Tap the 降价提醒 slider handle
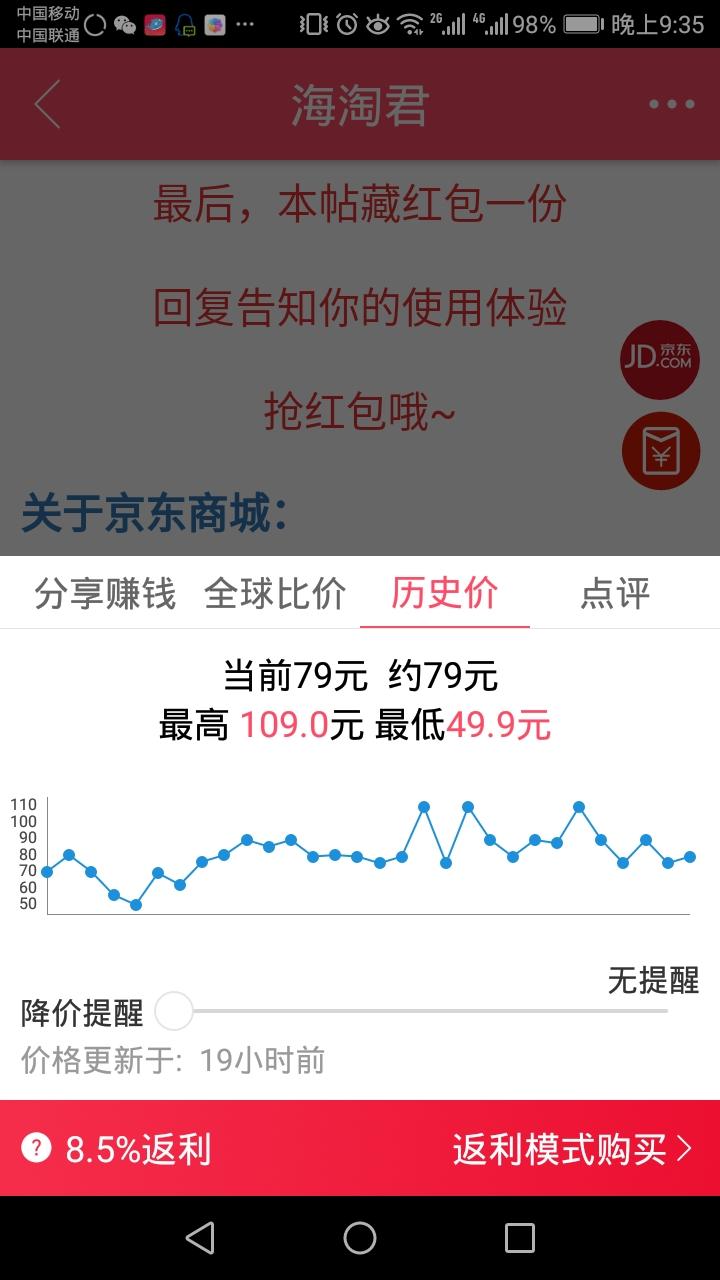The width and height of the screenshot is (720, 1280). pyautogui.click(x=174, y=1011)
